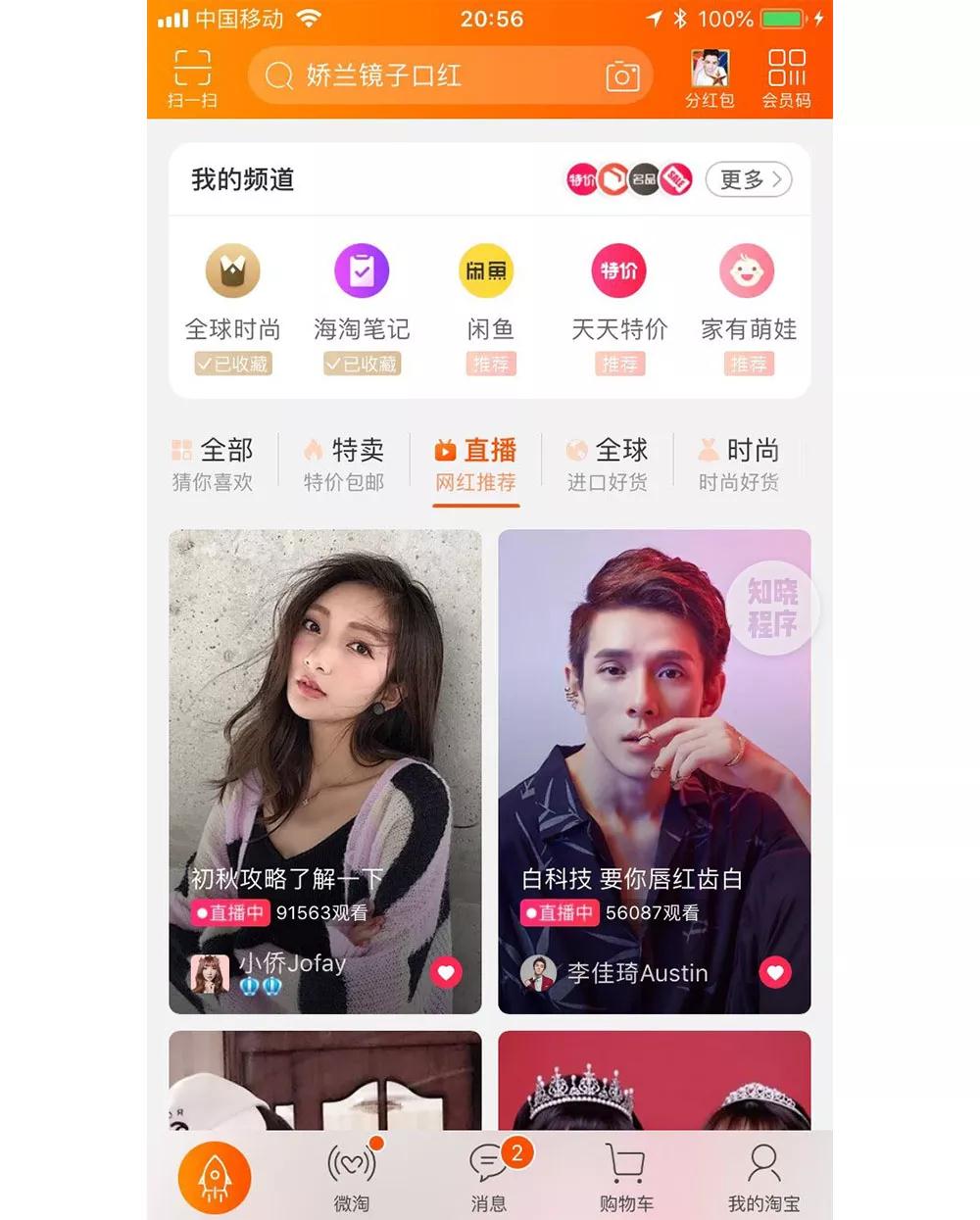This screenshot has width=980, height=1220.
Task: Open the 闲鱼 channel icon
Action: pyautogui.click(x=487, y=270)
